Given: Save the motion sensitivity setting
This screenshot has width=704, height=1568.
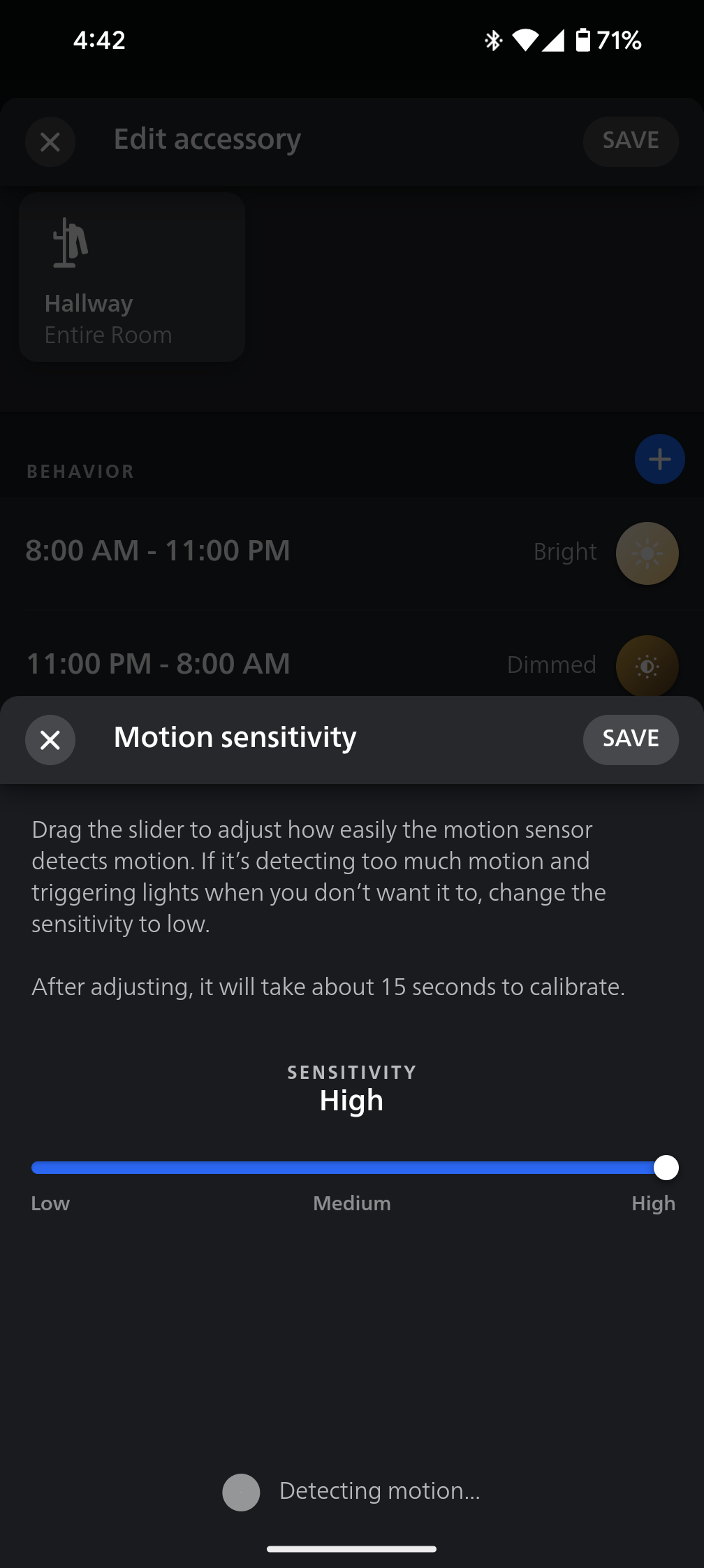Looking at the screenshot, I should [x=631, y=739].
